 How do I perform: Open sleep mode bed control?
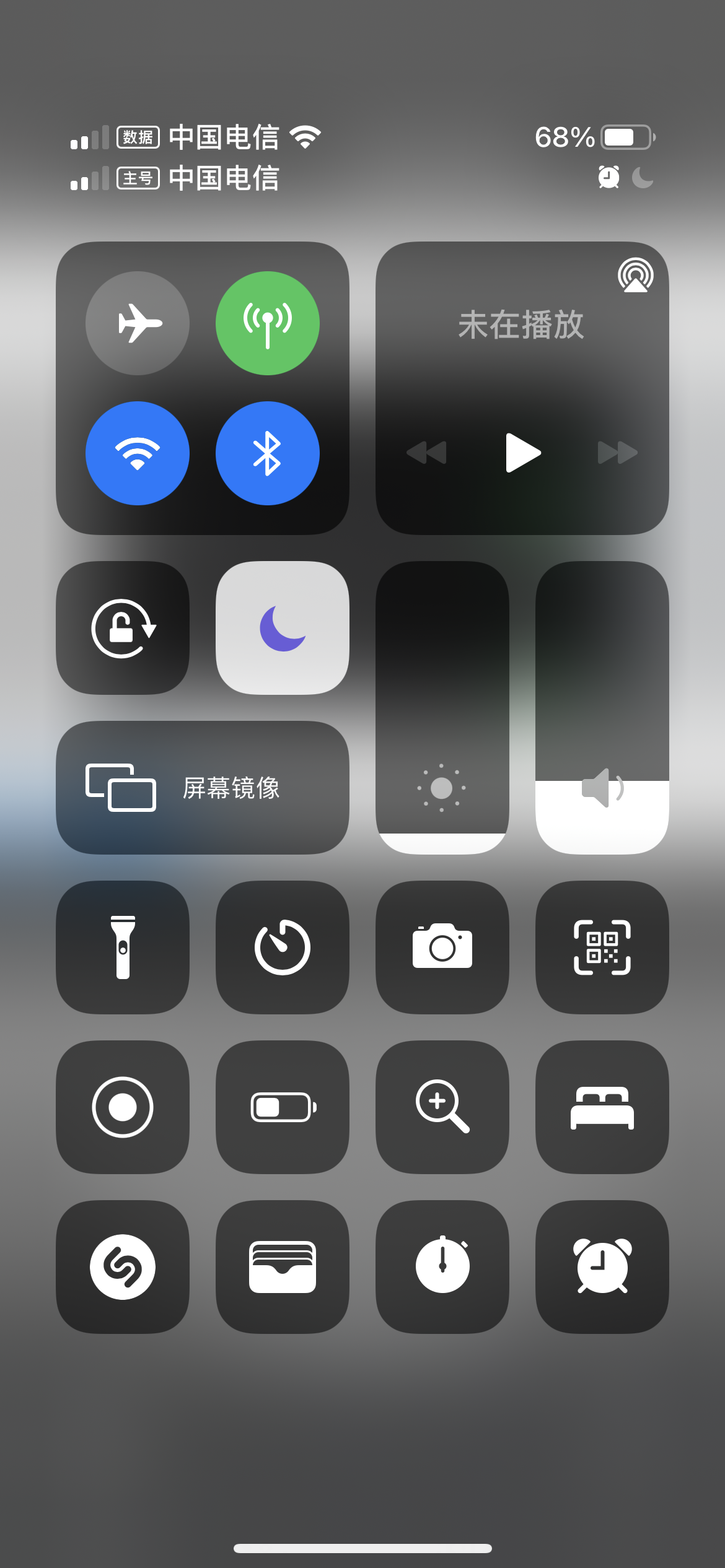coord(602,1107)
